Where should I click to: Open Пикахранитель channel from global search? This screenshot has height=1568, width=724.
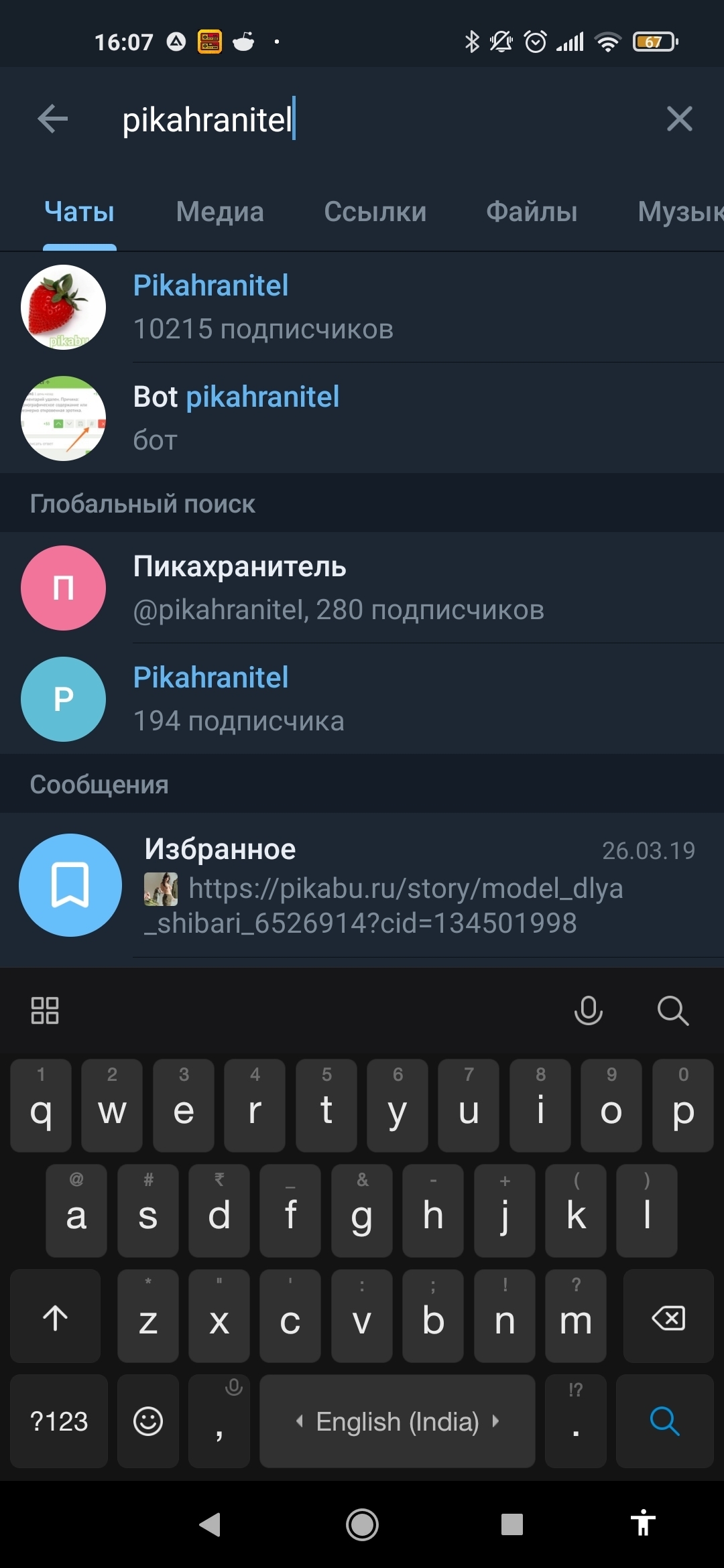pyautogui.click(x=362, y=588)
